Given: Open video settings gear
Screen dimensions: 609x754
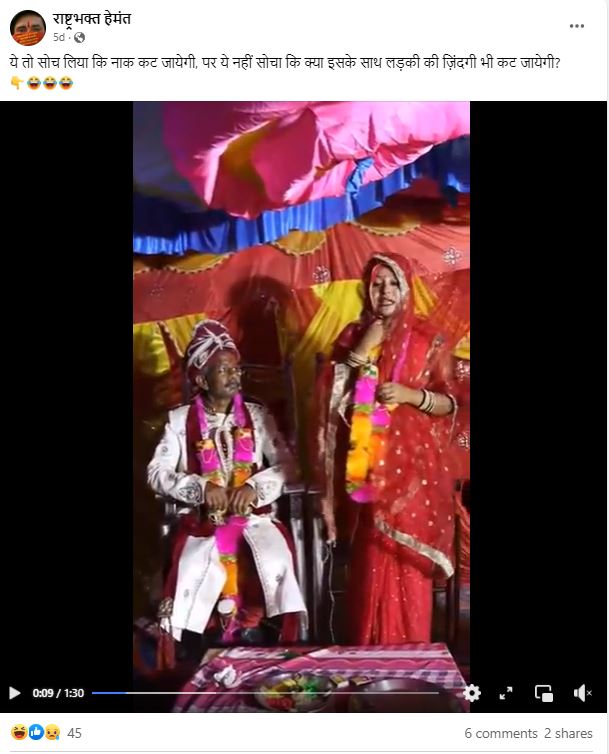Looking at the screenshot, I should [x=472, y=692].
